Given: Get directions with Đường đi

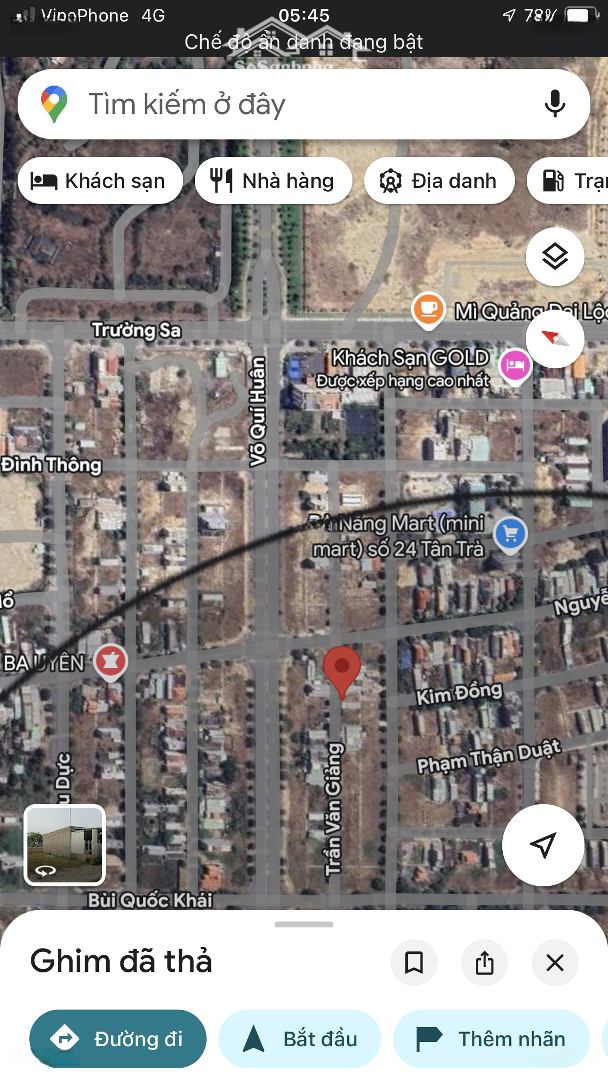Looking at the screenshot, I should tap(118, 1039).
